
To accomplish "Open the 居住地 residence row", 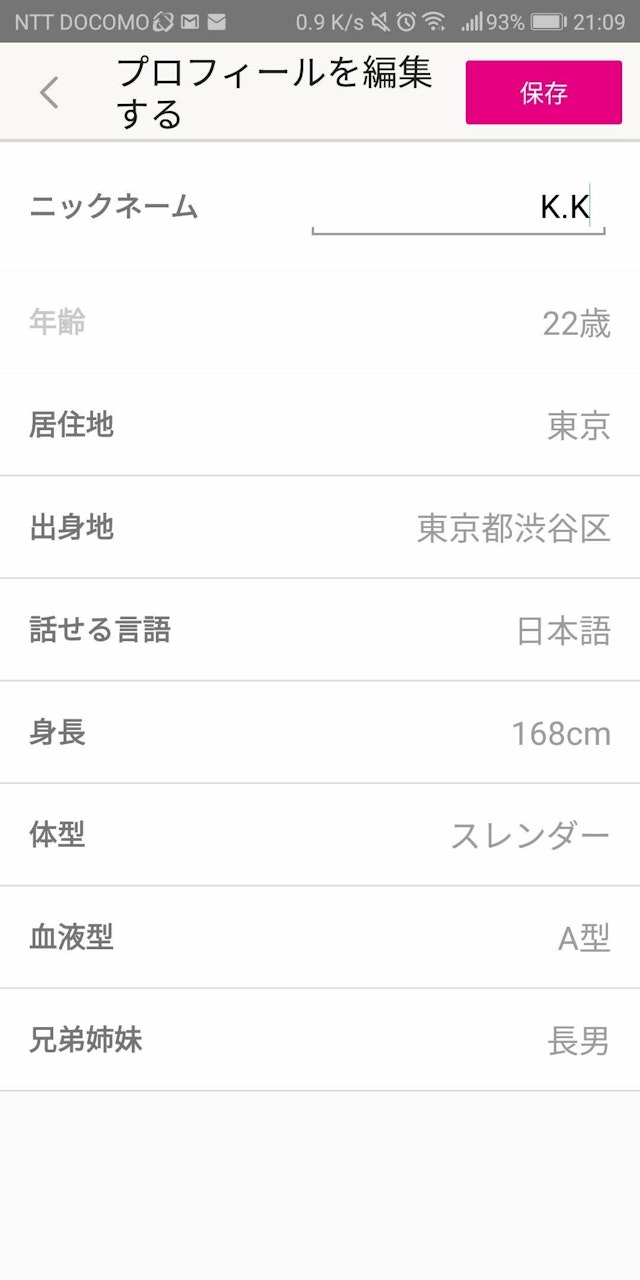I will tap(320, 426).
